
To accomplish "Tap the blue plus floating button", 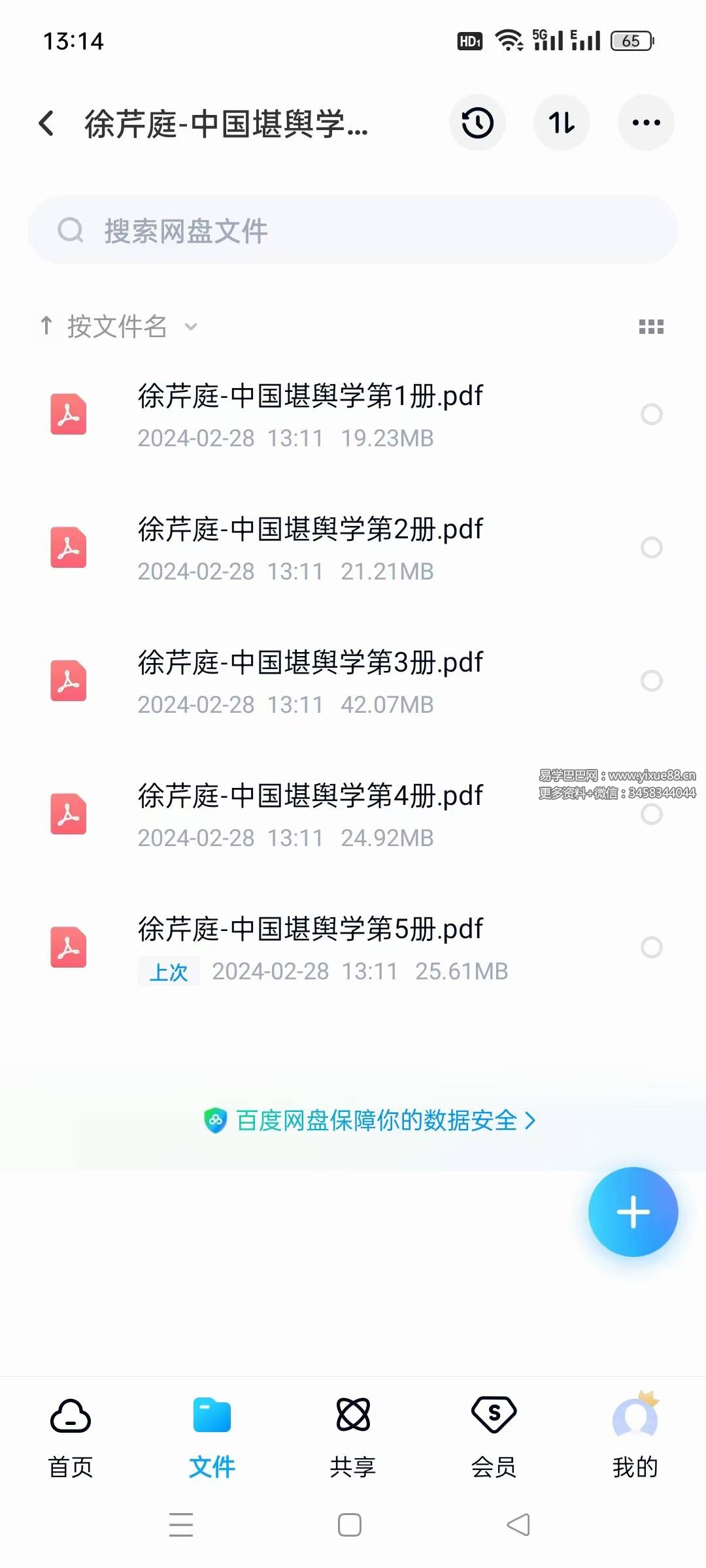I will coord(633,1212).
